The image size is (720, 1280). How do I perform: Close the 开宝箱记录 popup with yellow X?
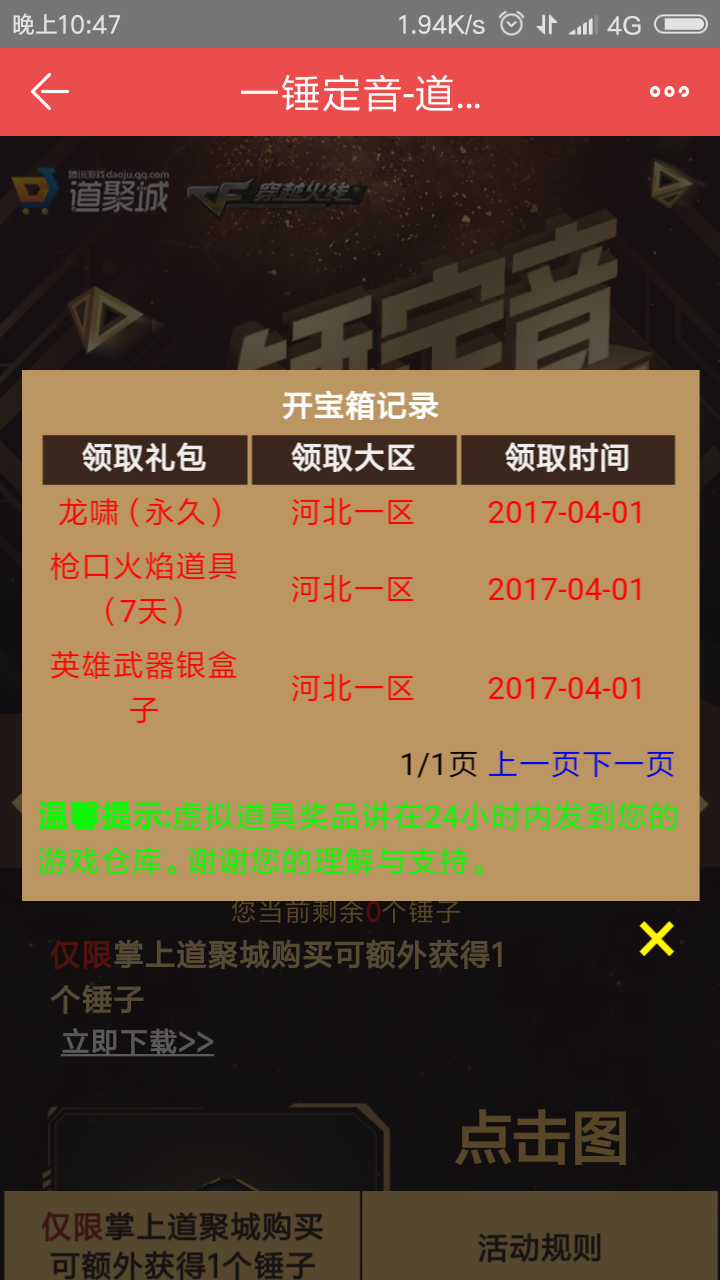point(657,938)
